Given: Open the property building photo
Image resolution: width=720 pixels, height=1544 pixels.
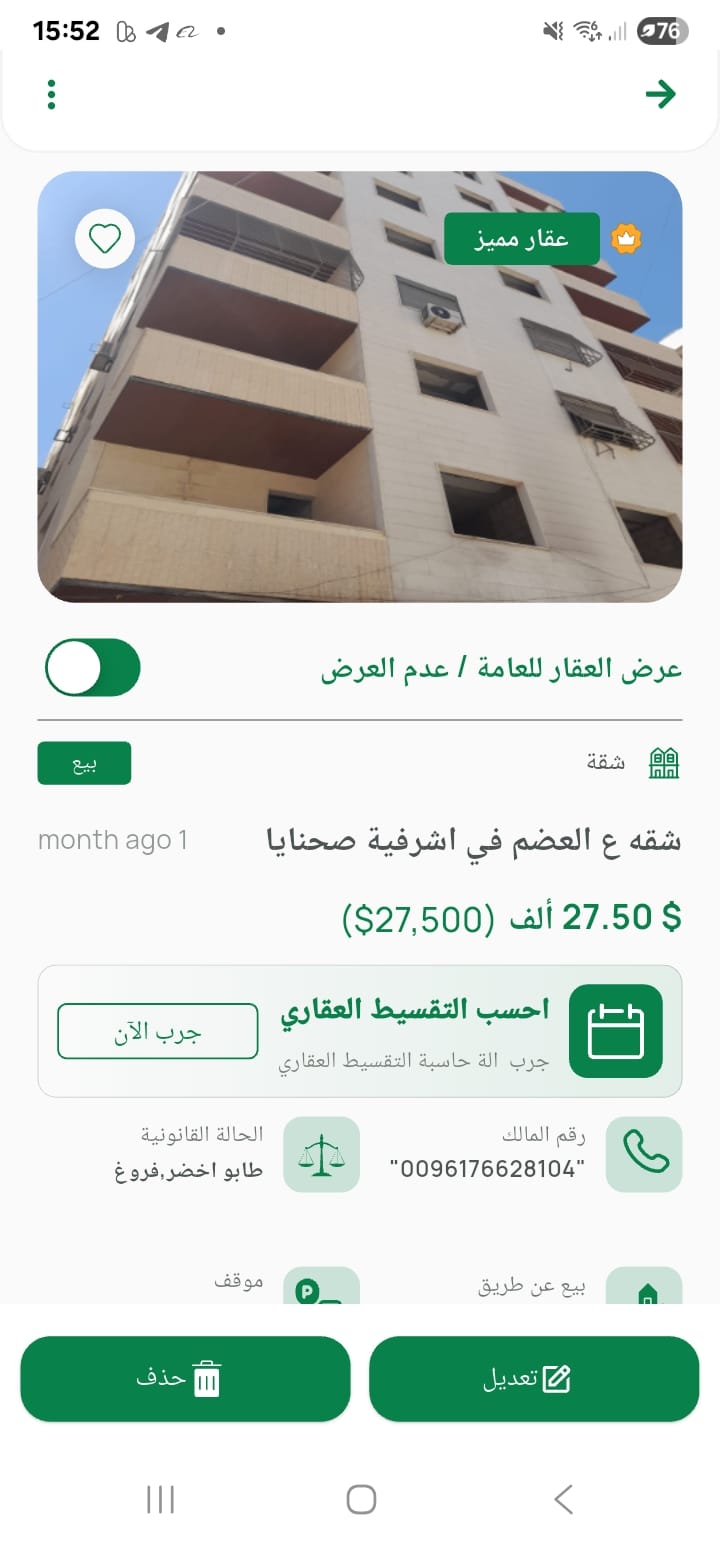Looking at the screenshot, I should [x=360, y=420].
